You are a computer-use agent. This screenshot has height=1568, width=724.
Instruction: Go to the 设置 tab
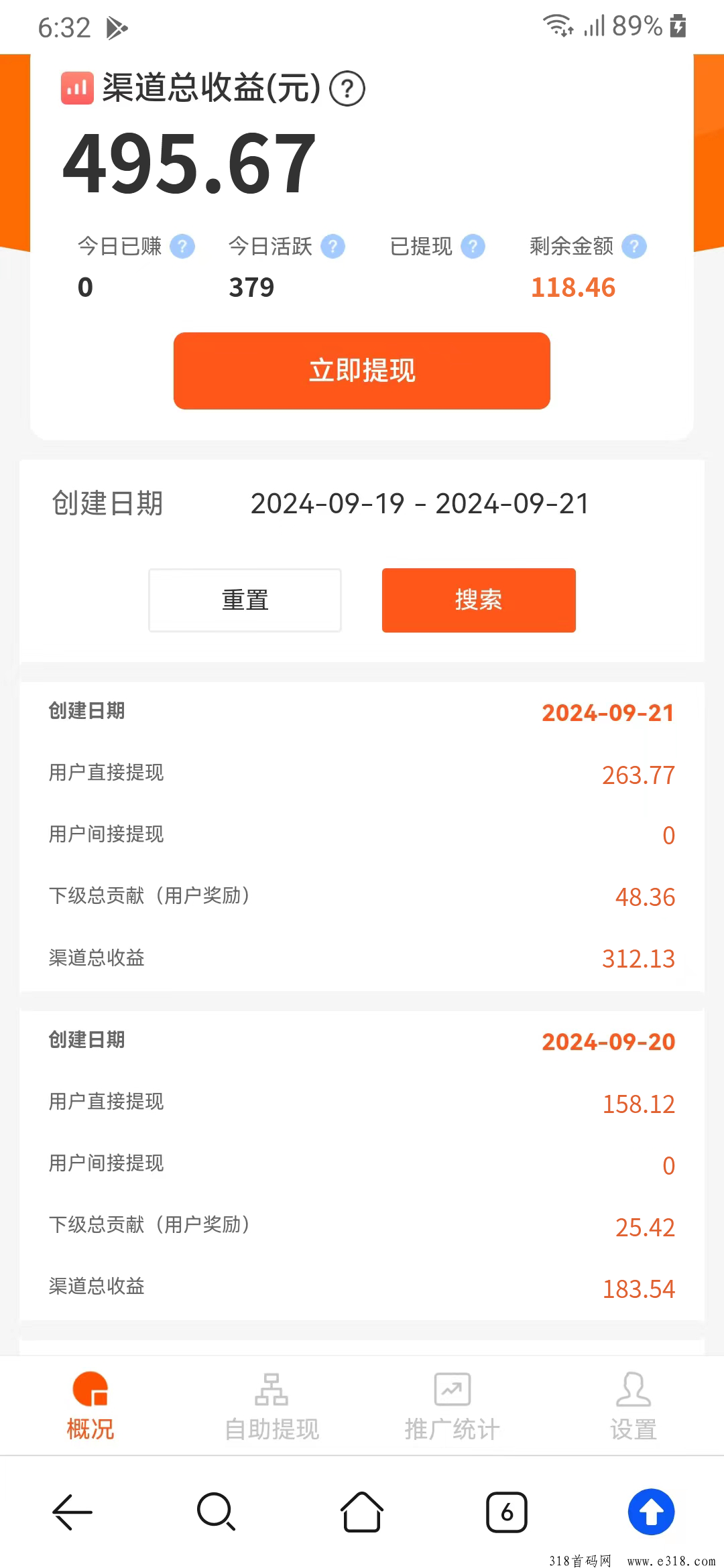(x=633, y=1406)
